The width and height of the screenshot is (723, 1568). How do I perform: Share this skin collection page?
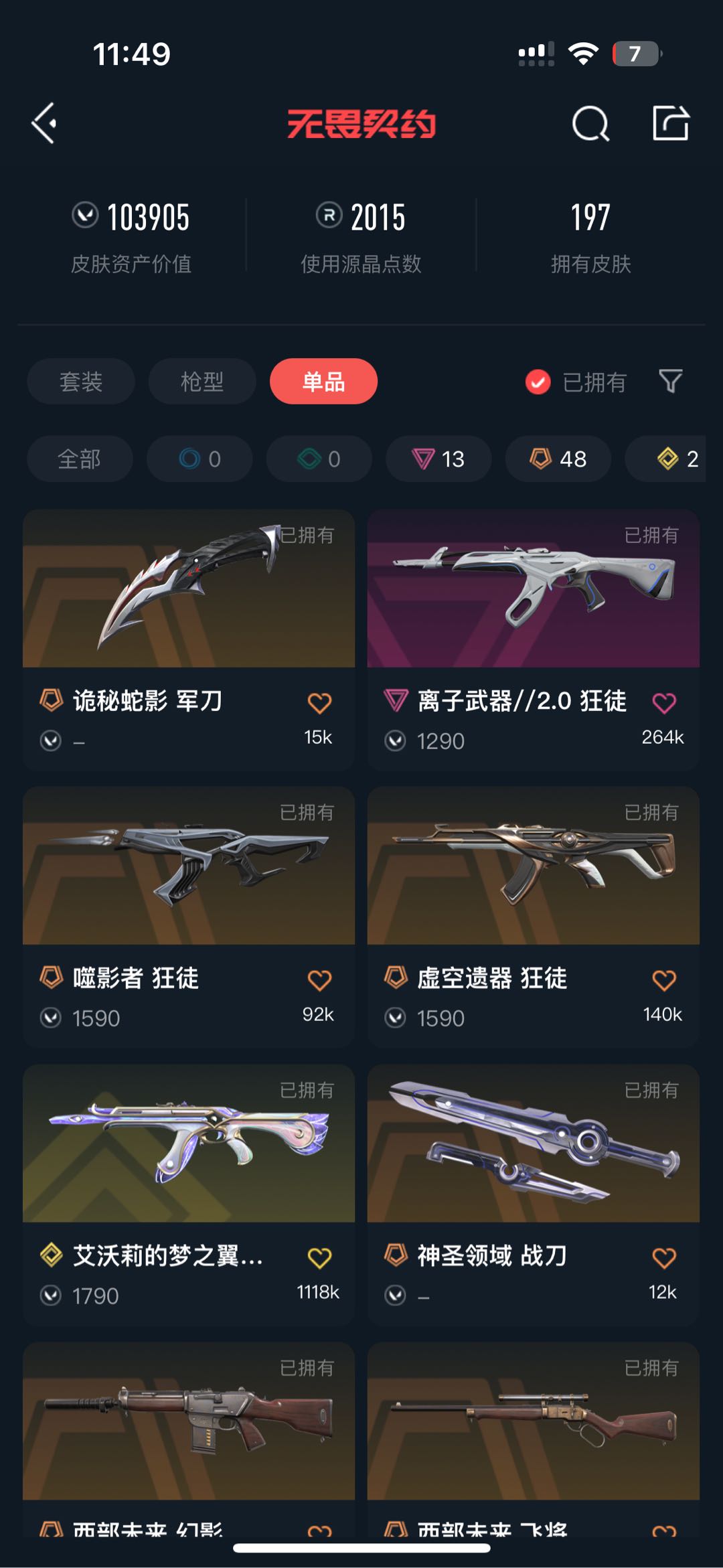coord(671,123)
